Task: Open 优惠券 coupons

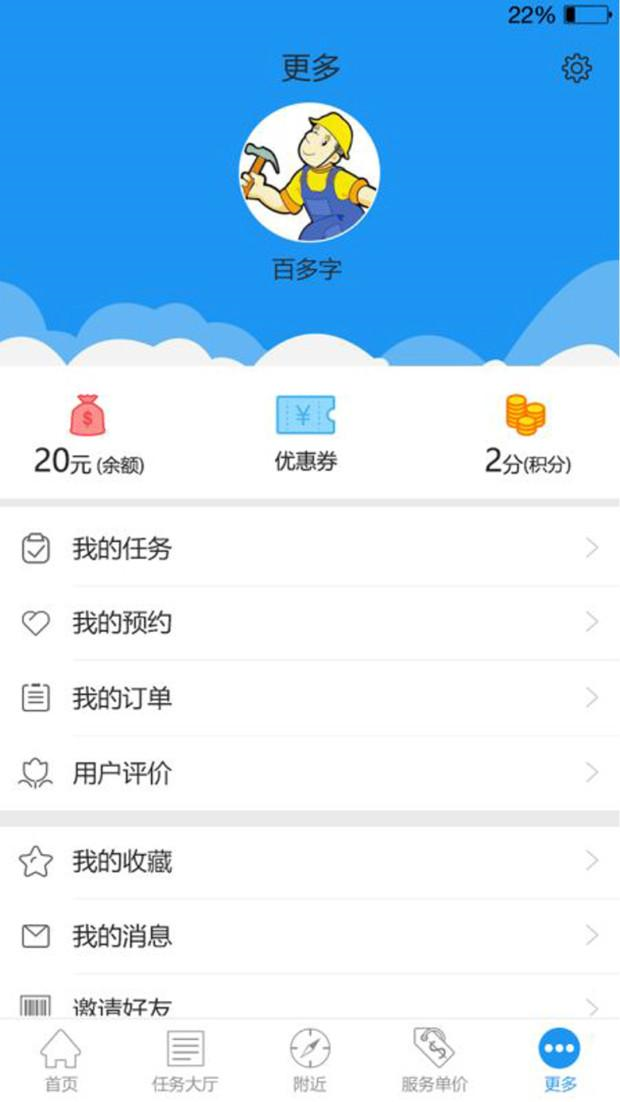Action: click(x=306, y=436)
